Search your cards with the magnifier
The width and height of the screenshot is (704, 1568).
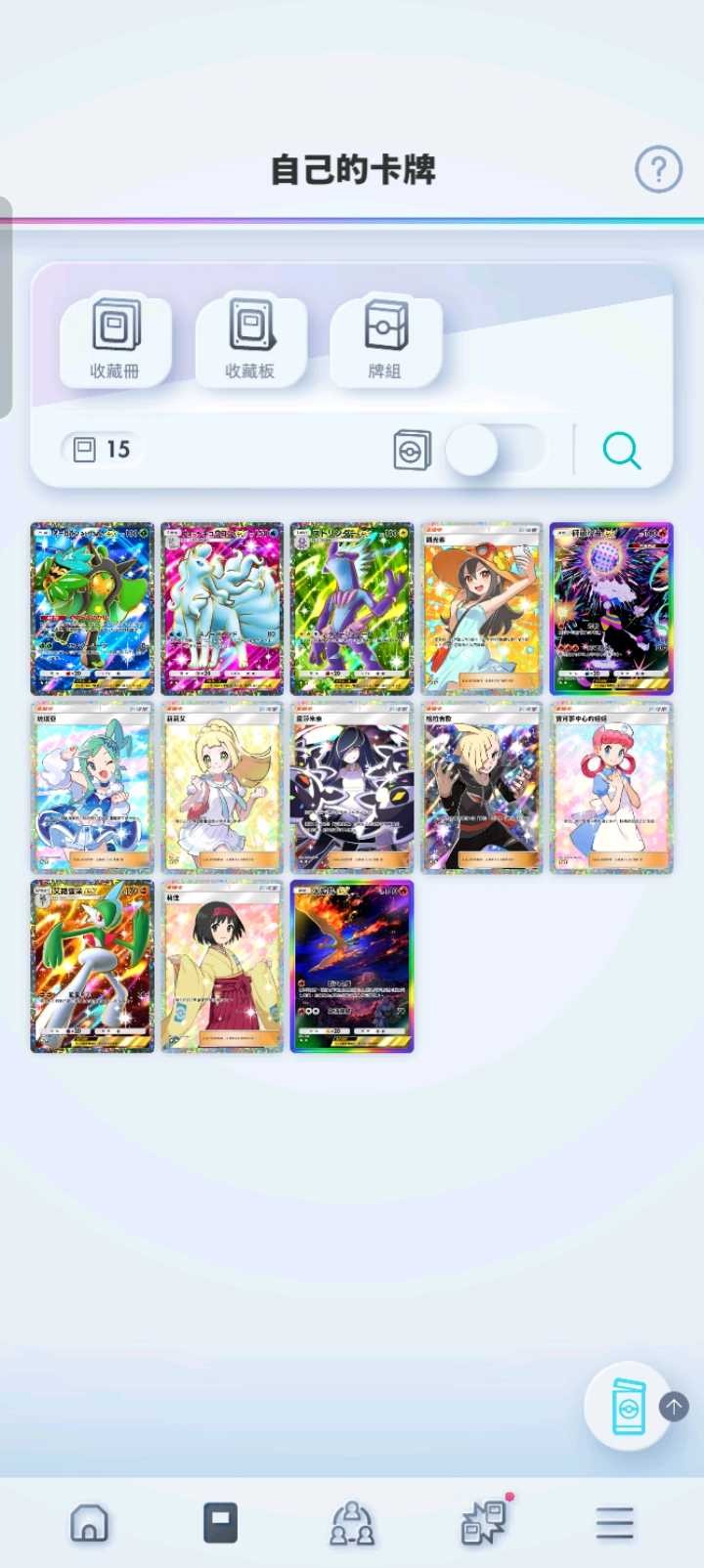click(x=621, y=452)
